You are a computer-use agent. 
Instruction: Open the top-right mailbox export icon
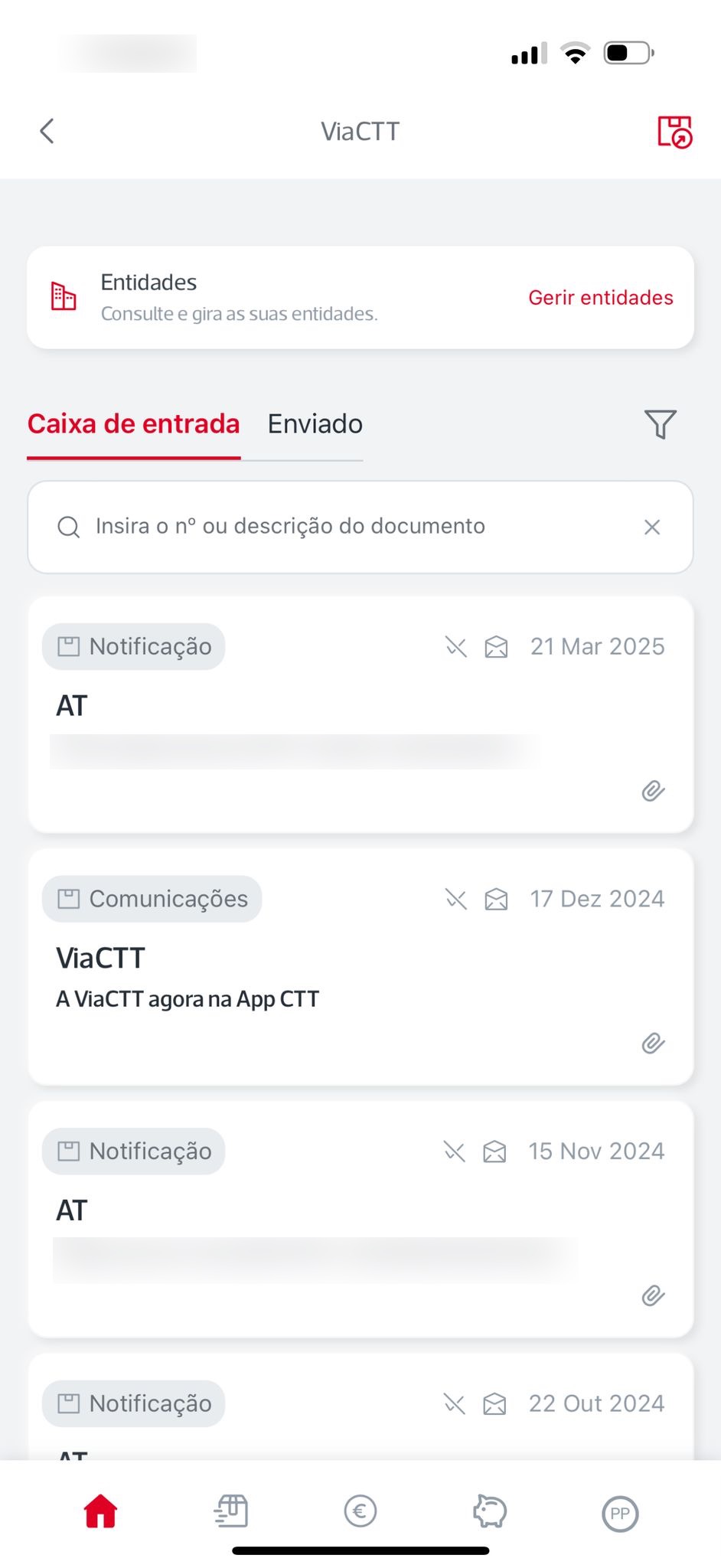[674, 132]
